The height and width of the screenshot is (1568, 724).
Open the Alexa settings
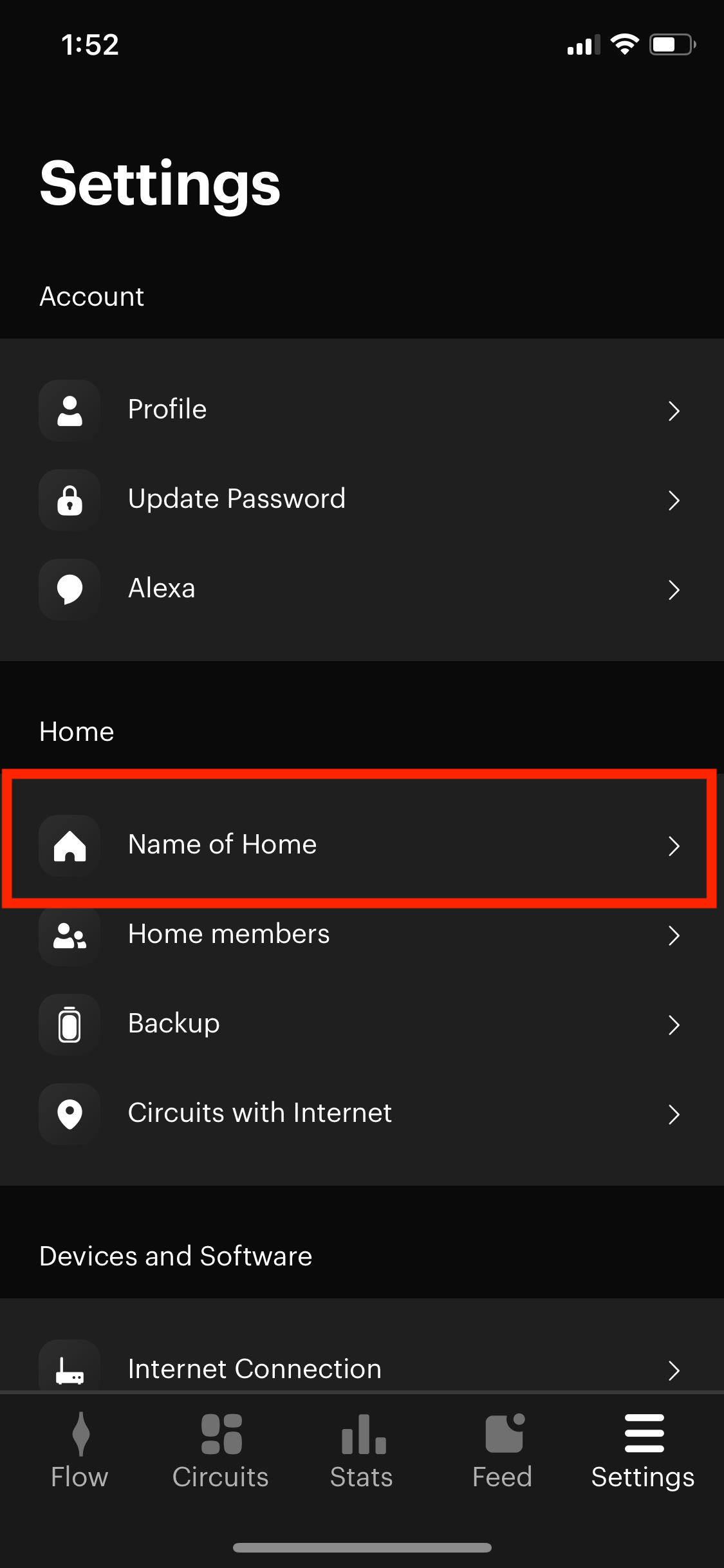click(x=362, y=589)
